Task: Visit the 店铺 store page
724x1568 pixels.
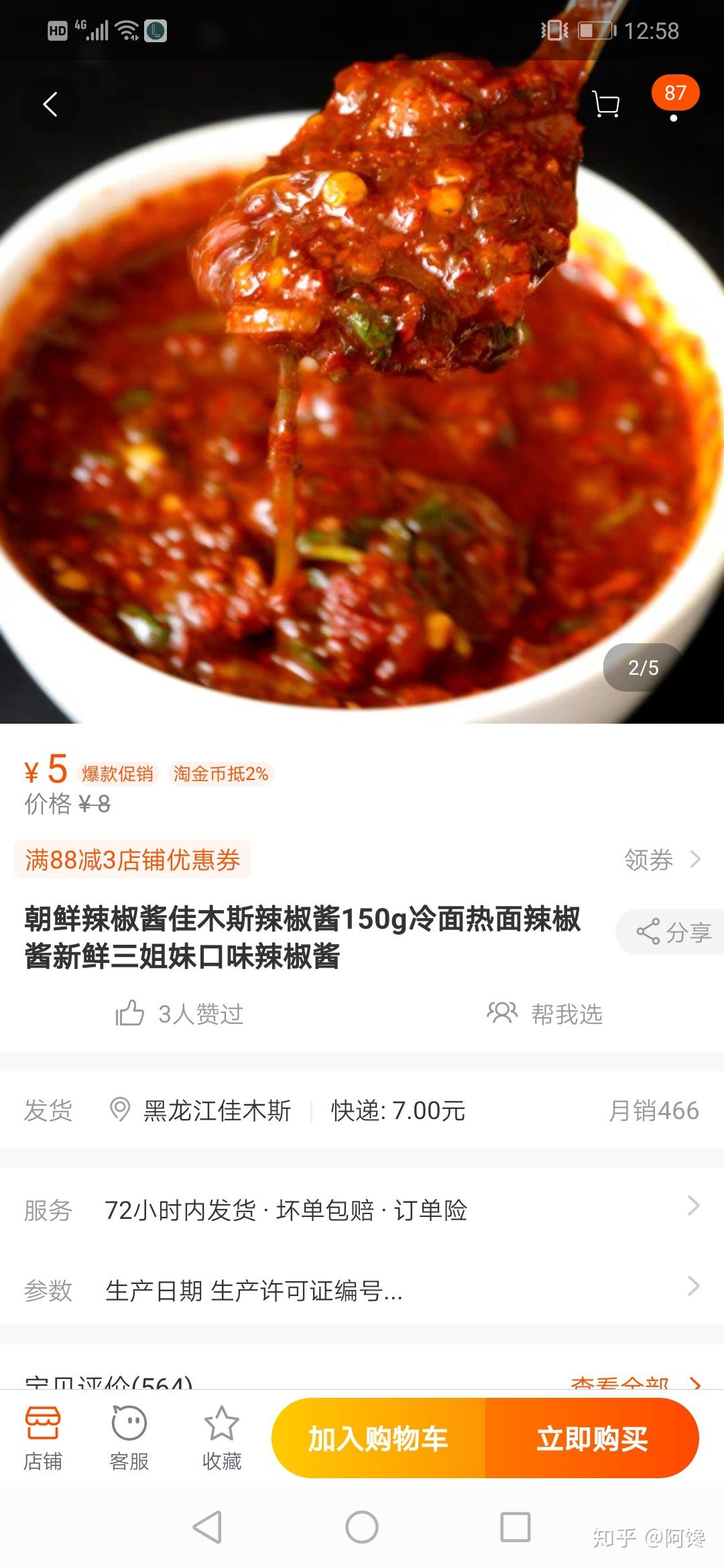Action: coord(43,1438)
